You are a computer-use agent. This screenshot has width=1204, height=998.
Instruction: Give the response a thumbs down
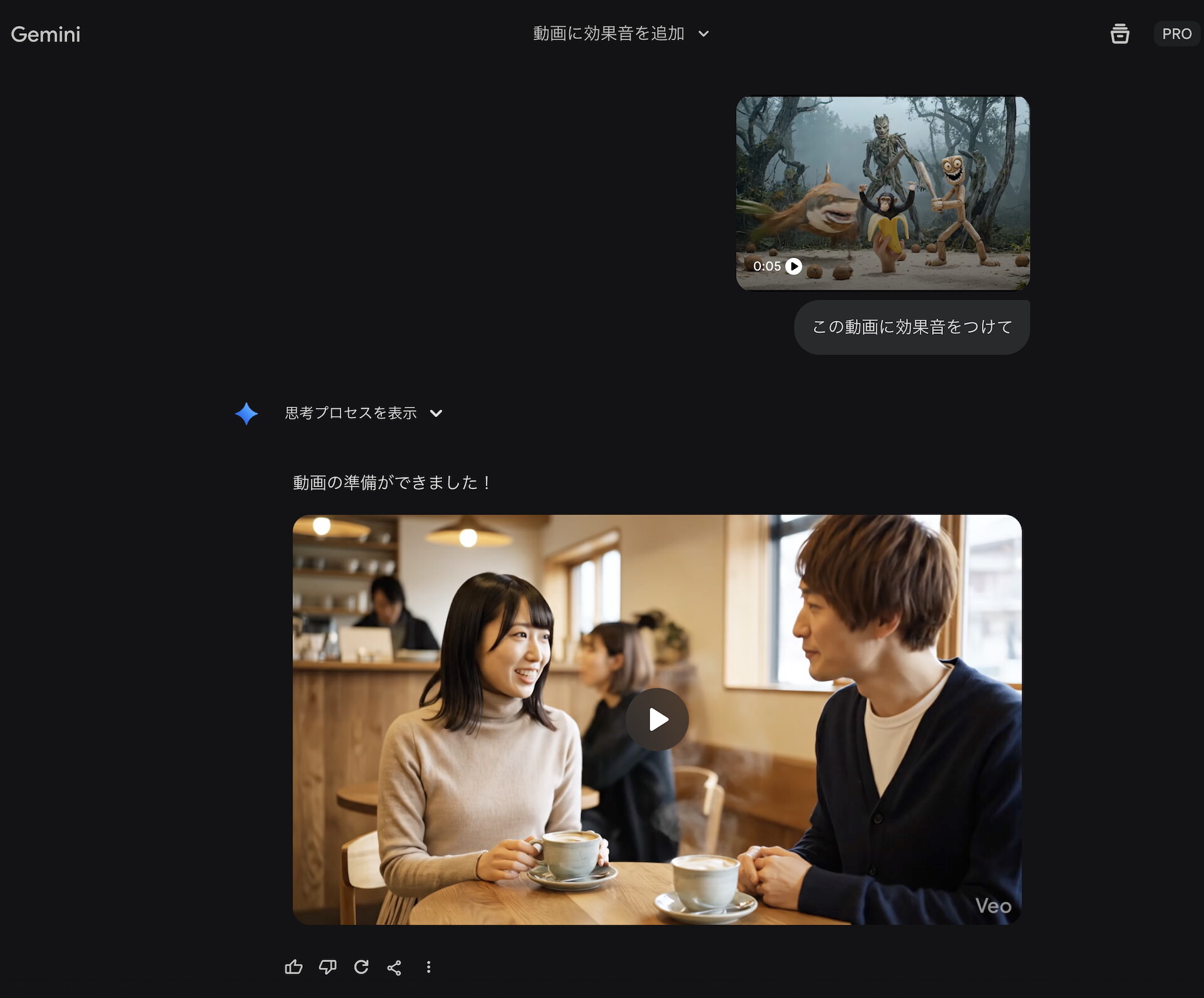(327, 967)
